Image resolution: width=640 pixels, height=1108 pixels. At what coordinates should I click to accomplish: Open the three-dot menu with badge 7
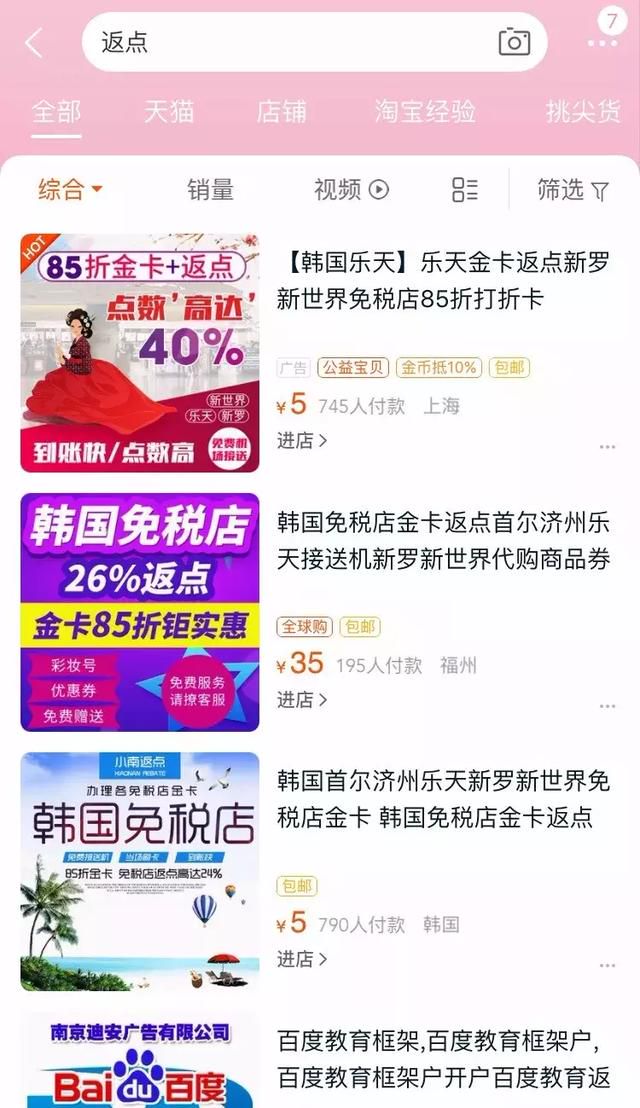[x=603, y=42]
